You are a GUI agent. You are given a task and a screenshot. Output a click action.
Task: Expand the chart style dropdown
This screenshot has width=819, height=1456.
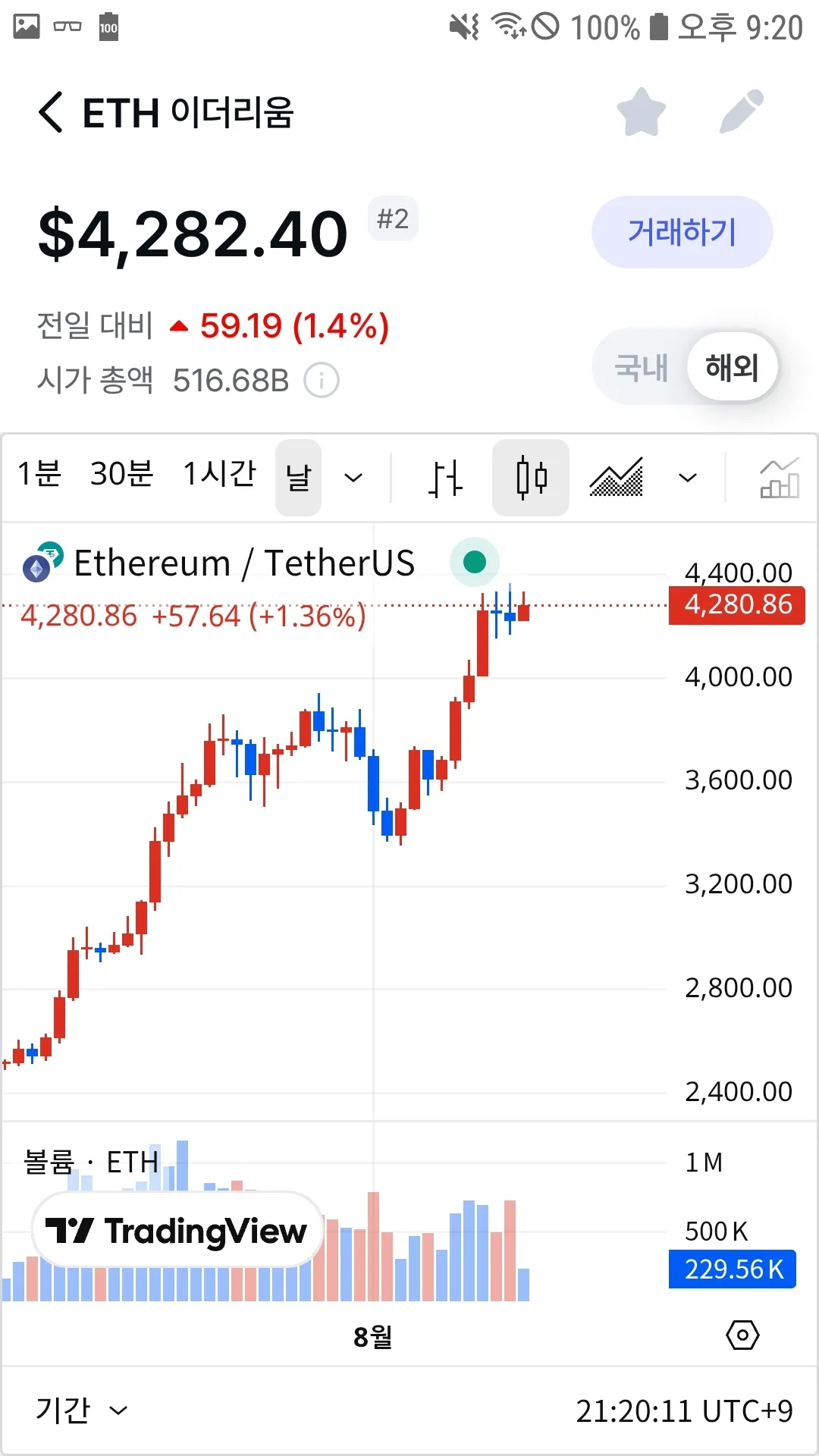(687, 478)
